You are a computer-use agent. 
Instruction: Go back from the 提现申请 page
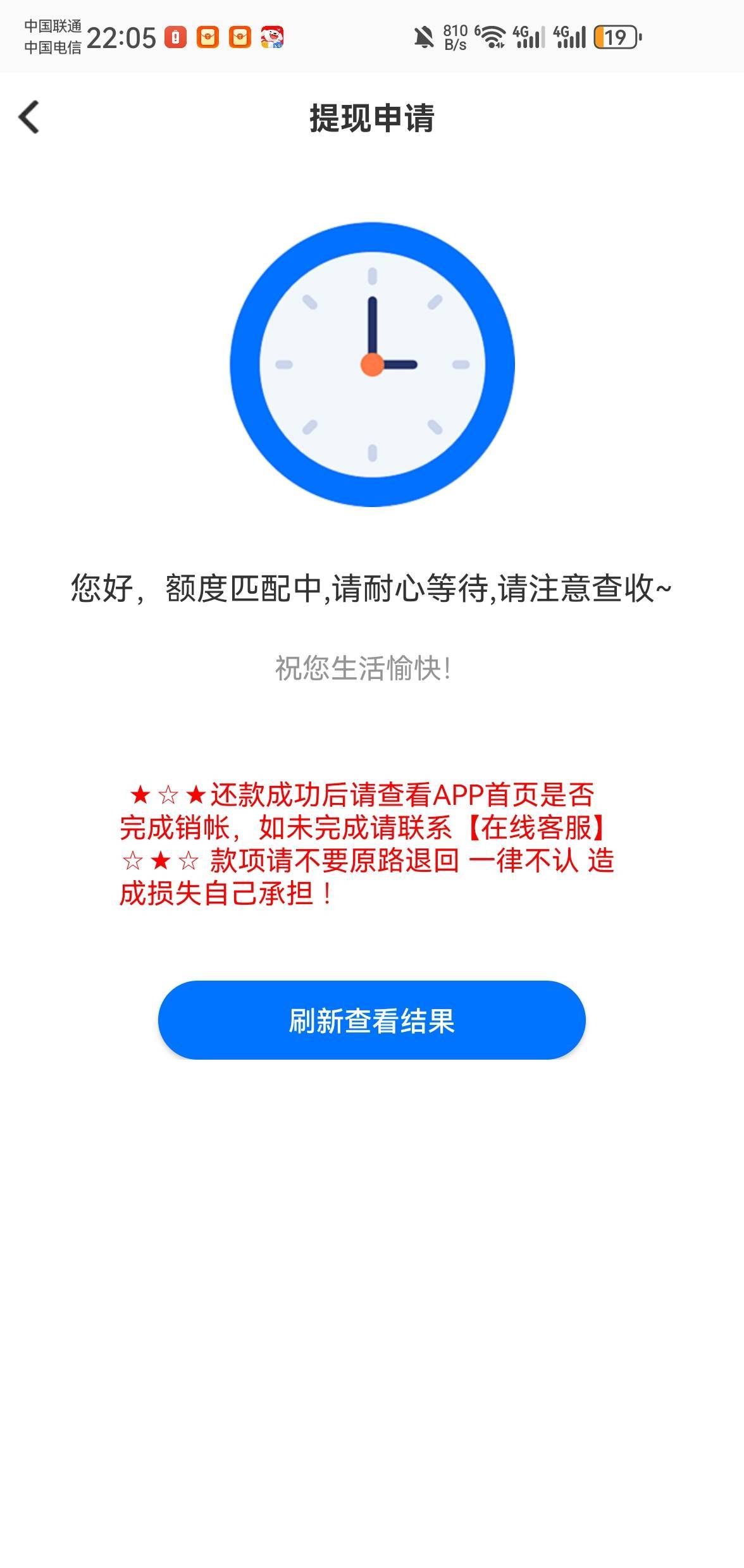click(x=29, y=118)
